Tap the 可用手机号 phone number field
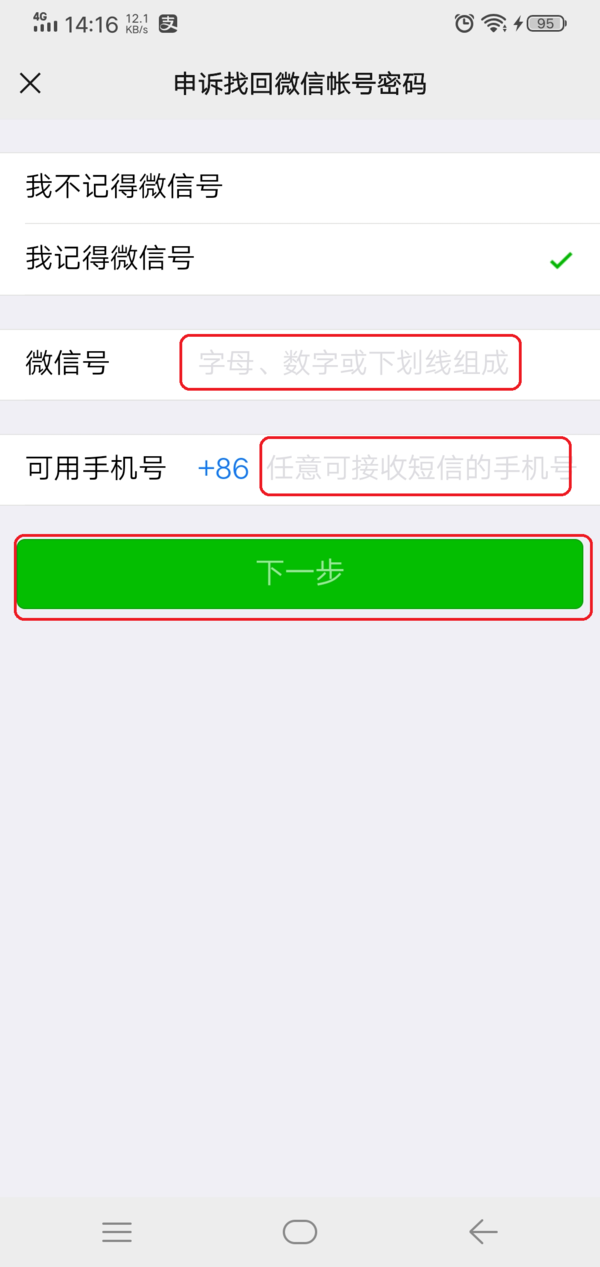Screen dimensions: 600x1267 (416, 467)
